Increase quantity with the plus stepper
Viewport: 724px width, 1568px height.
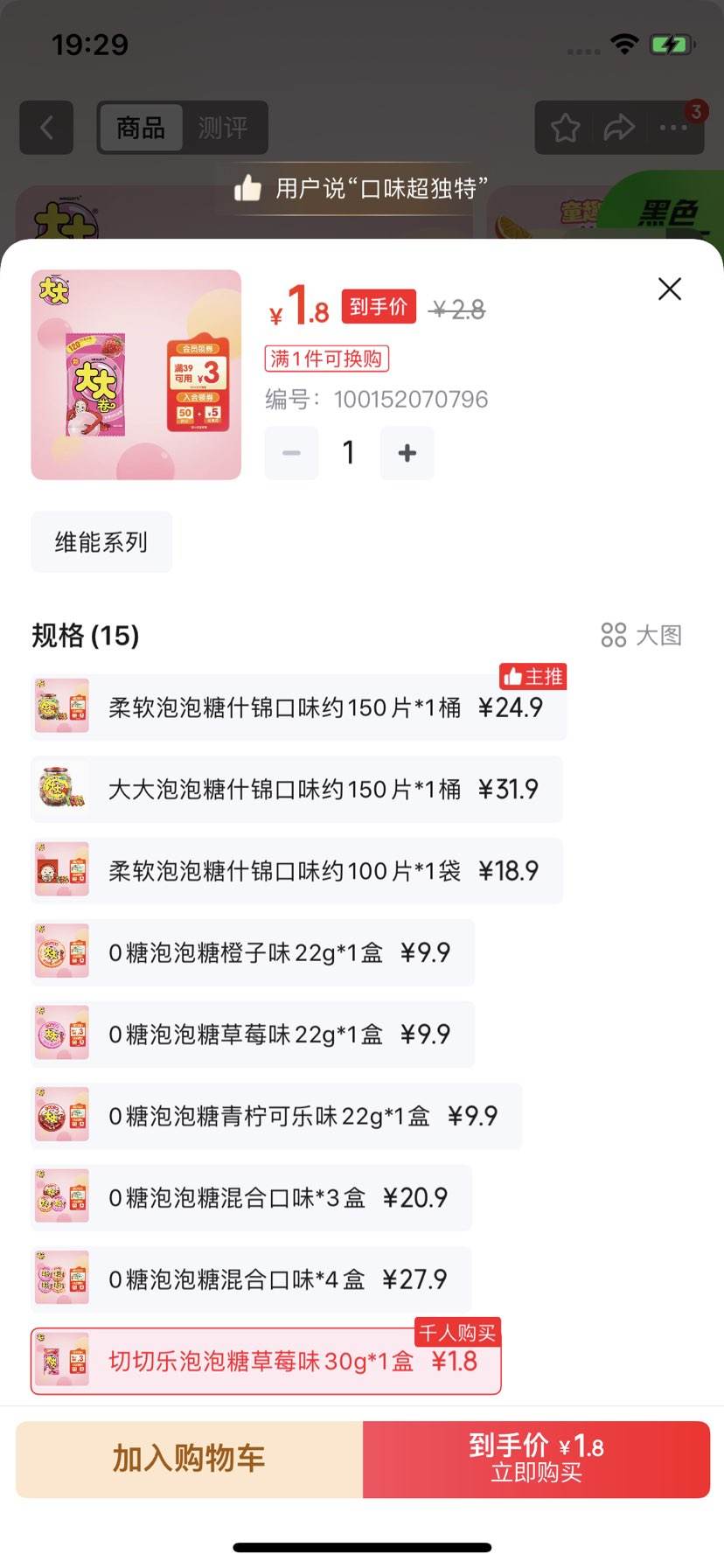coord(406,453)
